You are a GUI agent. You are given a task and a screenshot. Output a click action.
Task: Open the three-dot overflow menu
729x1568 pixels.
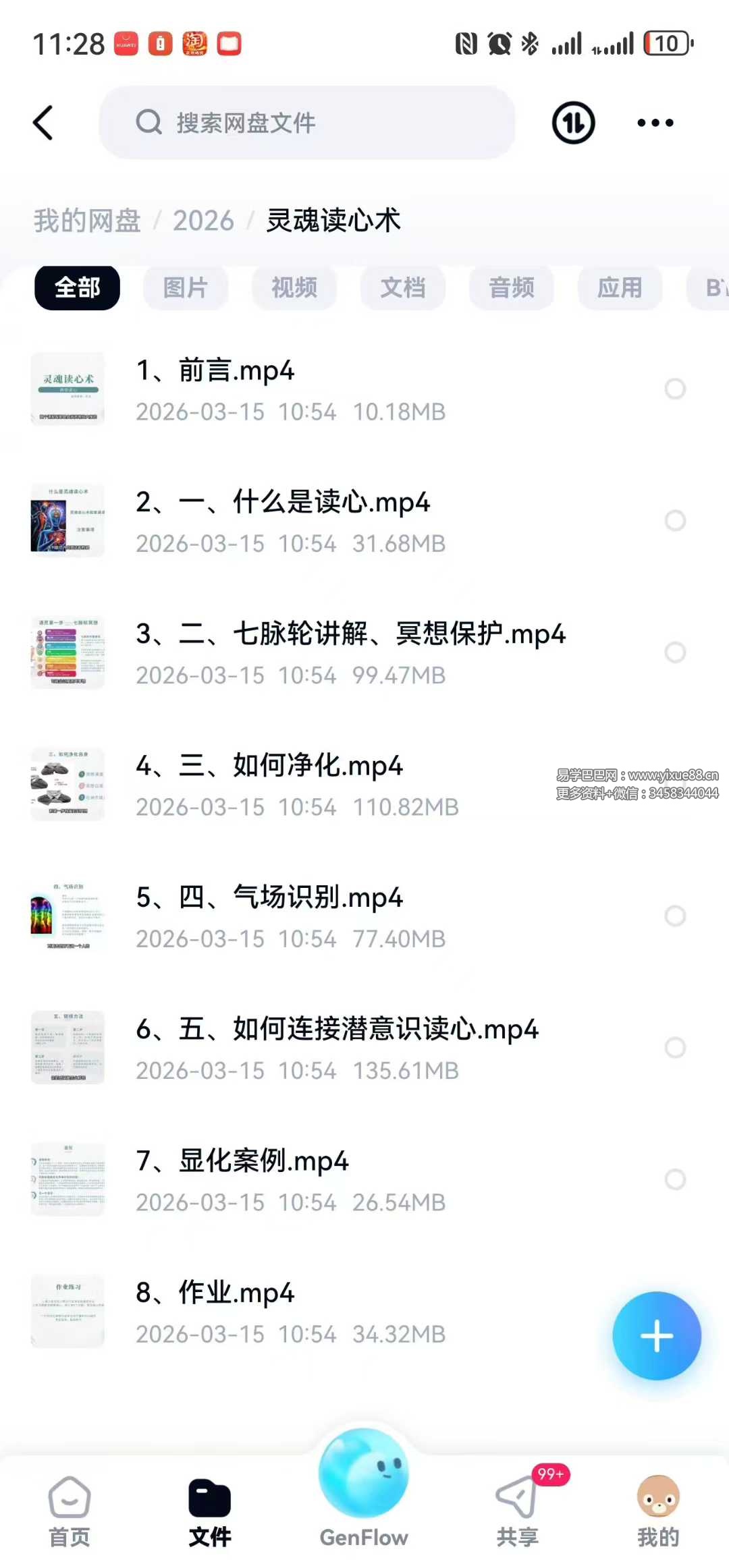655,123
